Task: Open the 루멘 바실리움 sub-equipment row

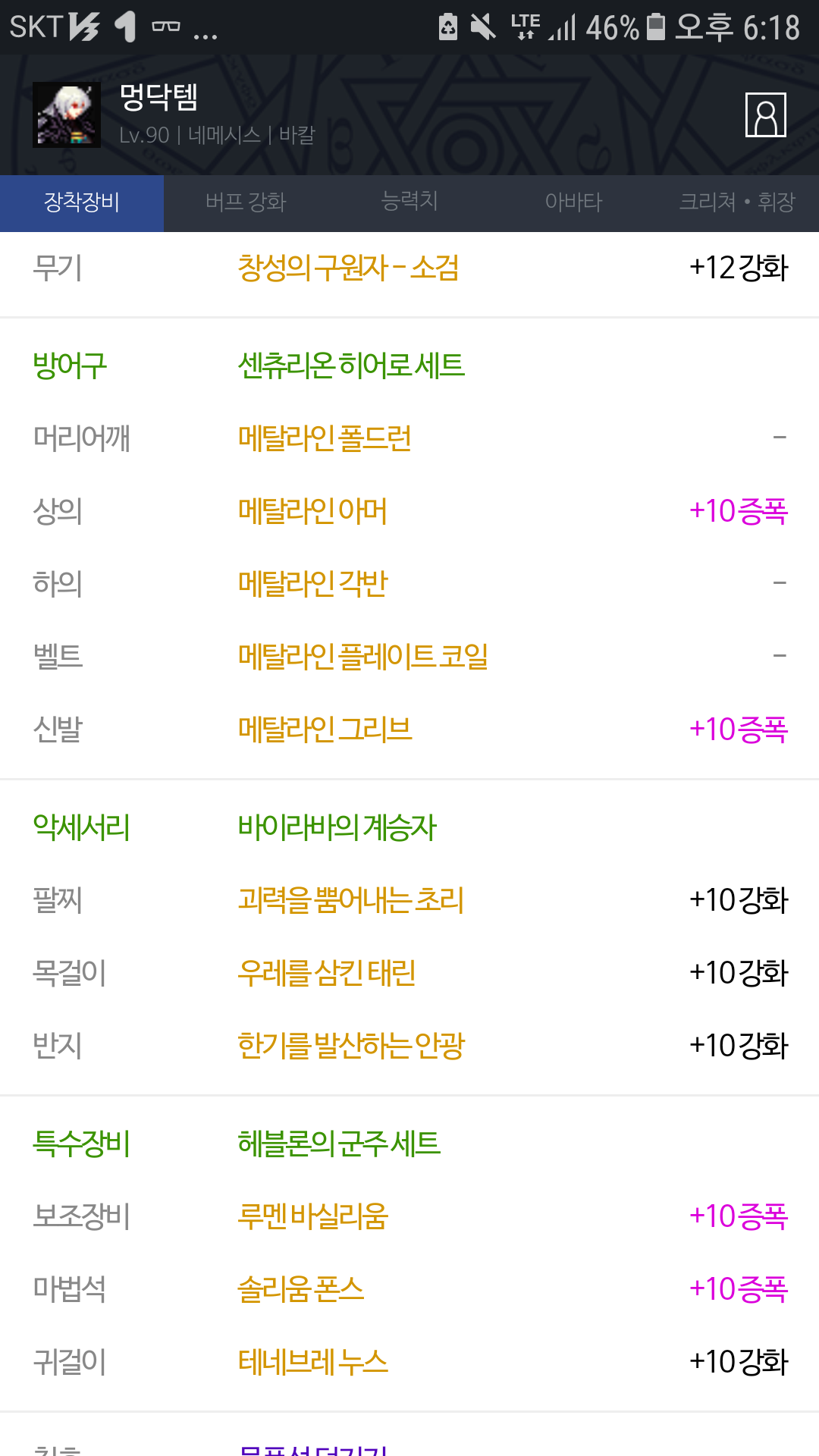Action: tap(409, 1216)
